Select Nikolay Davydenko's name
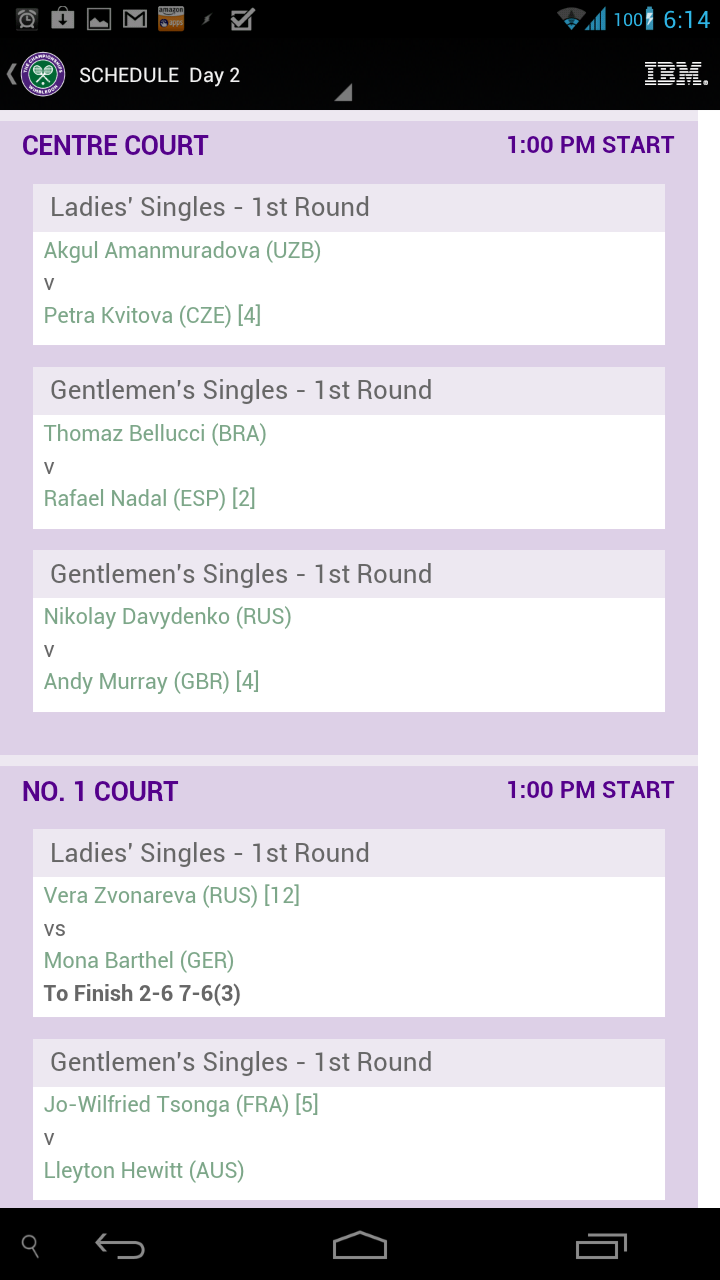 point(167,617)
